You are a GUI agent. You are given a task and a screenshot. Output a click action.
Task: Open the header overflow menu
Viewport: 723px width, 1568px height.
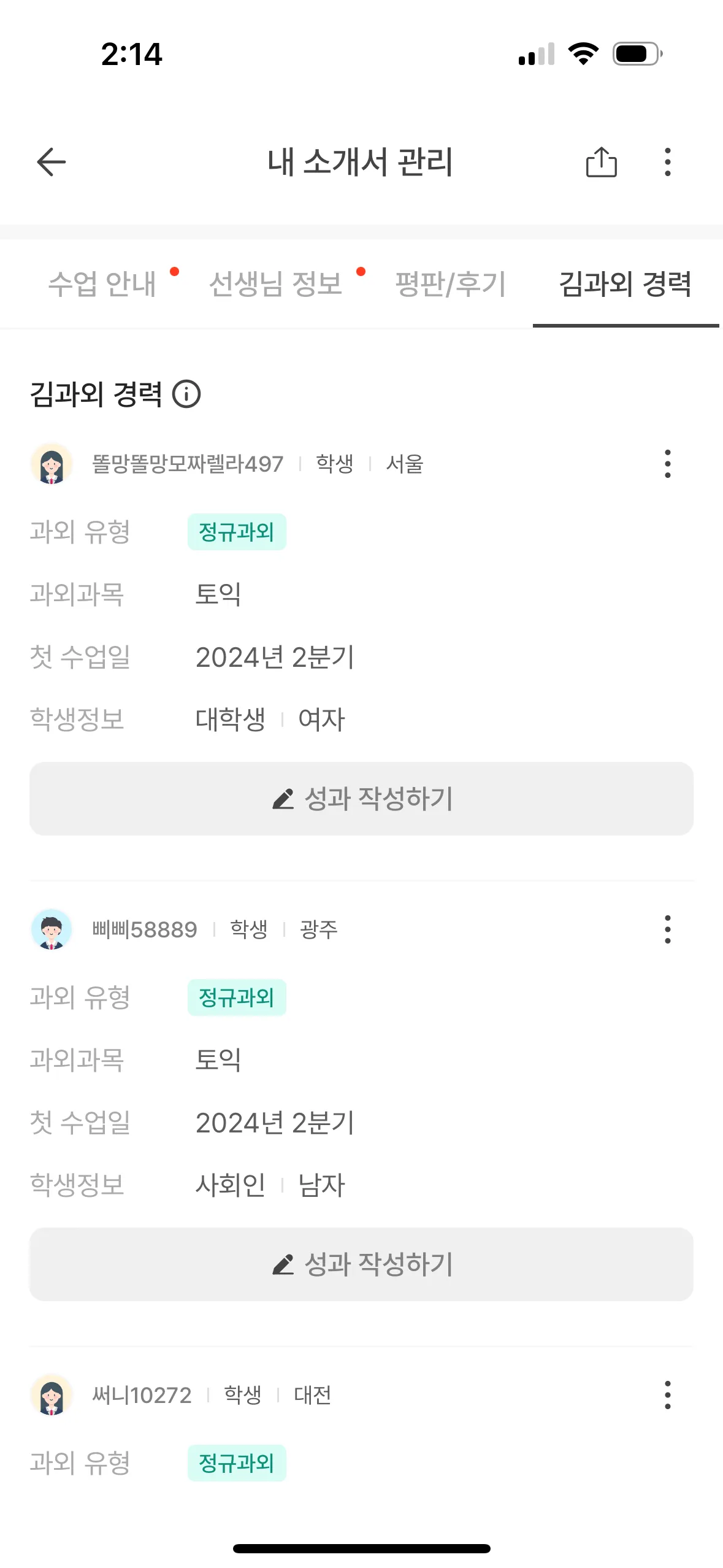668,162
